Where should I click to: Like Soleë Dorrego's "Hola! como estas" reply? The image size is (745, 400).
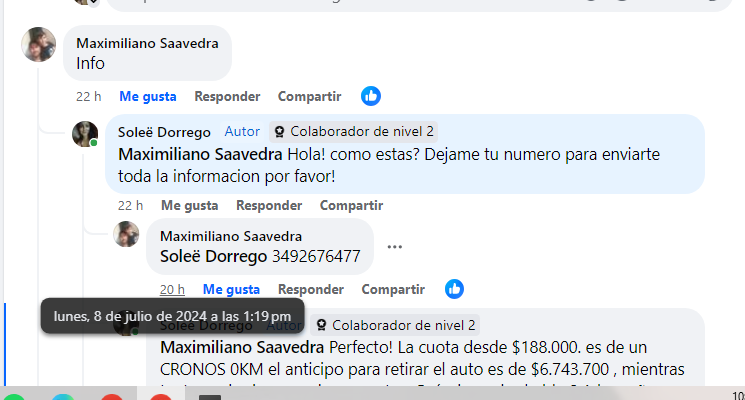(x=189, y=205)
